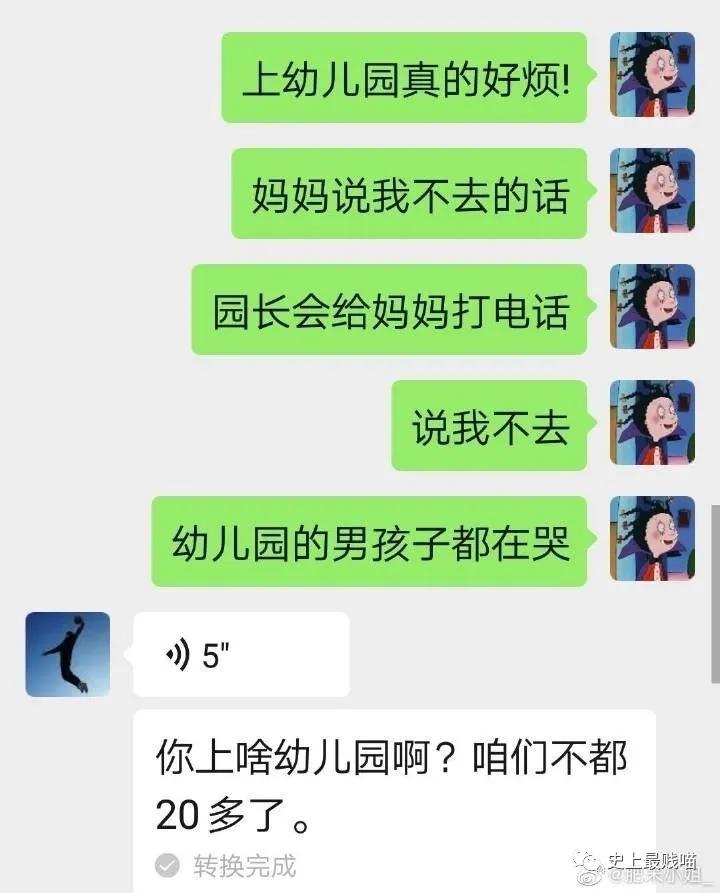Tap the basketball player avatar on the left
This screenshot has height=893, width=720.
tap(66, 654)
